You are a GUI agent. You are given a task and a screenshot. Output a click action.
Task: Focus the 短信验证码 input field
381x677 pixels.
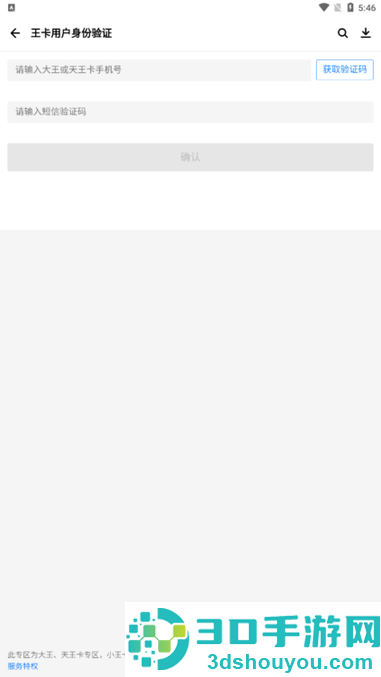point(190,112)
